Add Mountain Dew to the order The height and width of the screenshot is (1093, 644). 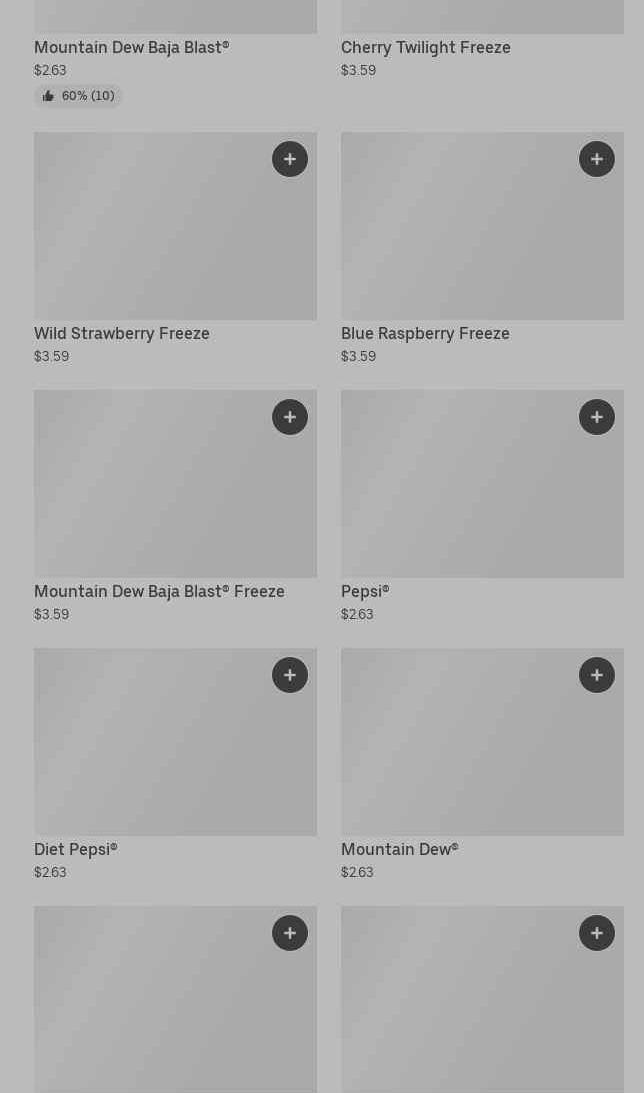coord(597,675)
